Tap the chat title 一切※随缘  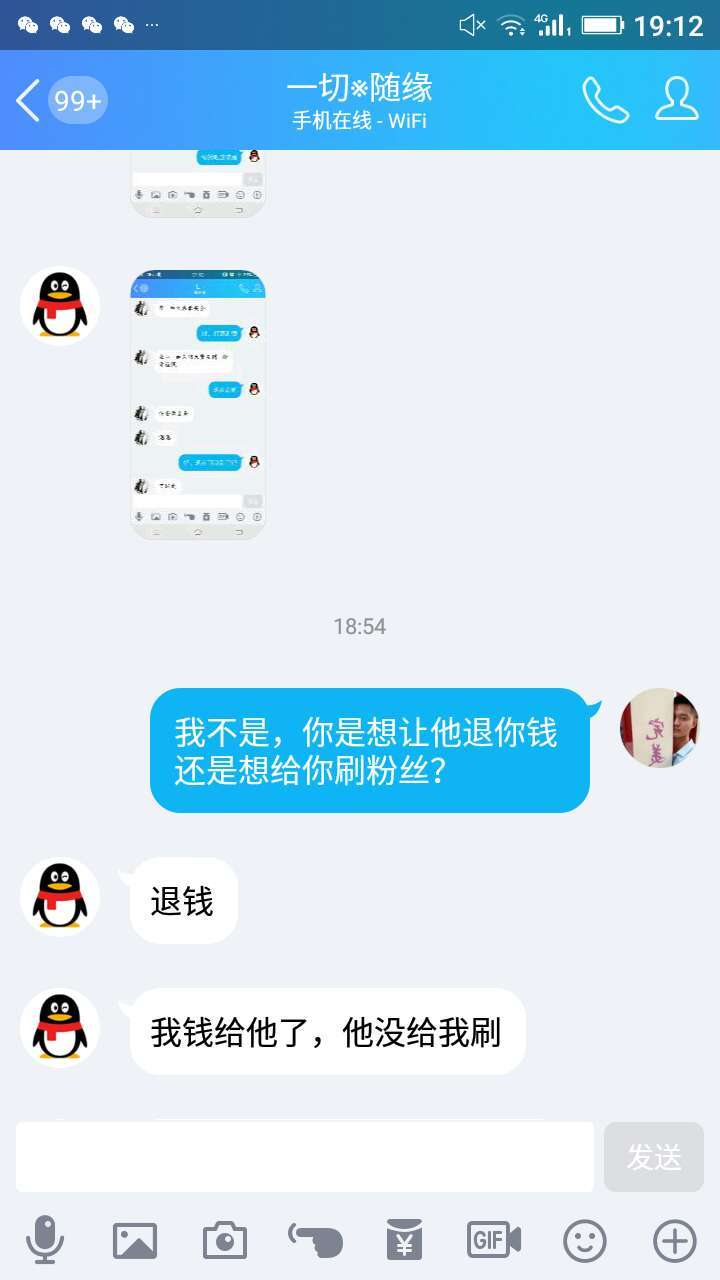pyautogui.click(x=360, y=88)
